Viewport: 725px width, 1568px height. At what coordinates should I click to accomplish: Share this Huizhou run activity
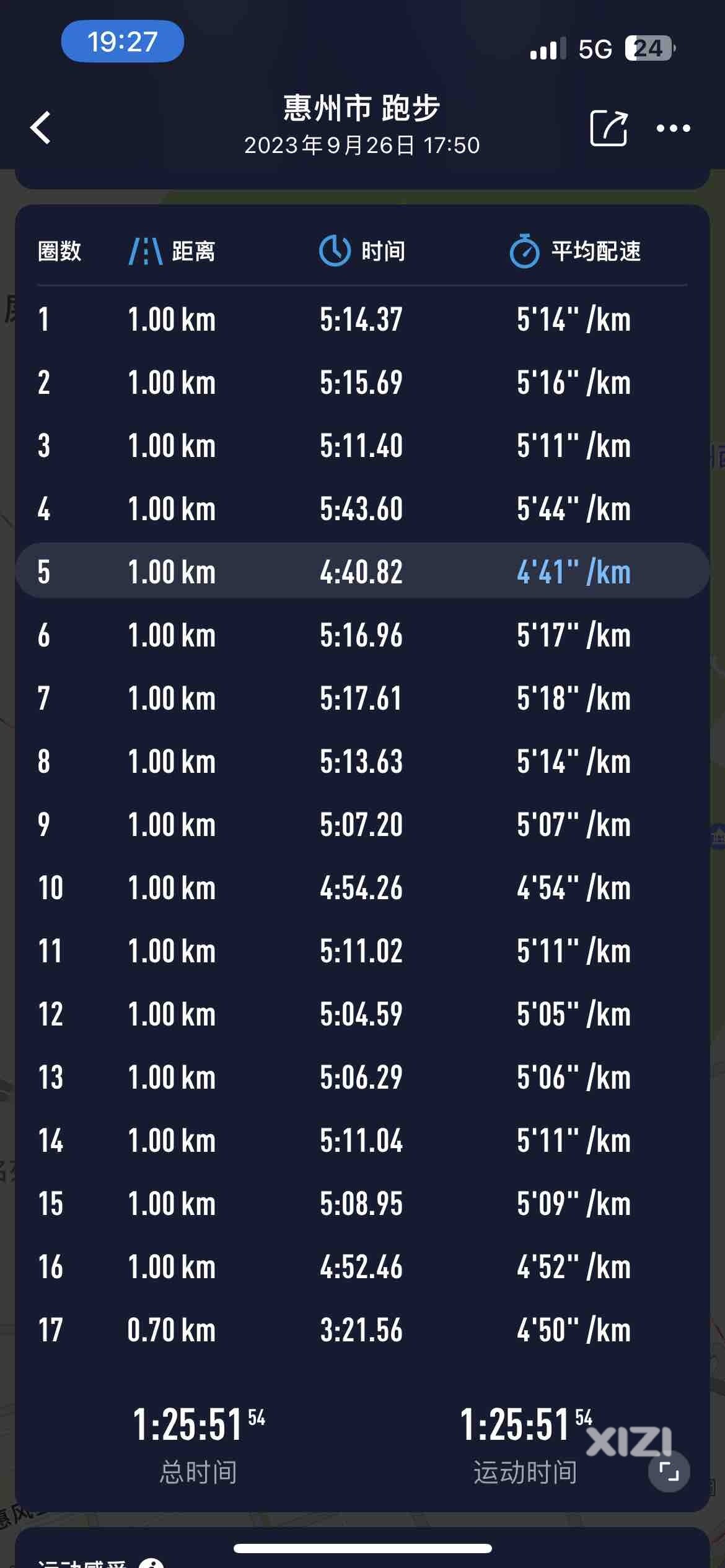click(609, 128)
